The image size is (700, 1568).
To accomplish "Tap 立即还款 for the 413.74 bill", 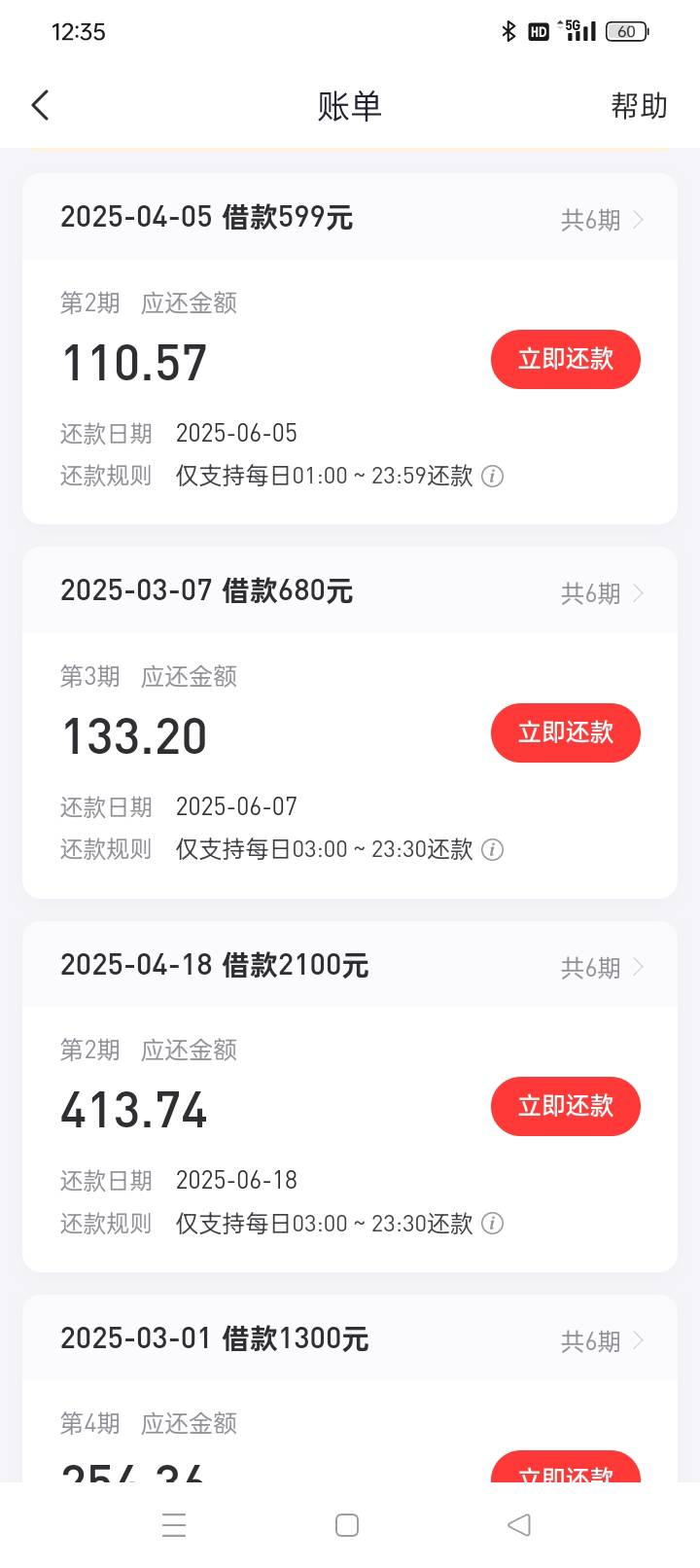I will pyautogui.click(x=565, y=1106).
